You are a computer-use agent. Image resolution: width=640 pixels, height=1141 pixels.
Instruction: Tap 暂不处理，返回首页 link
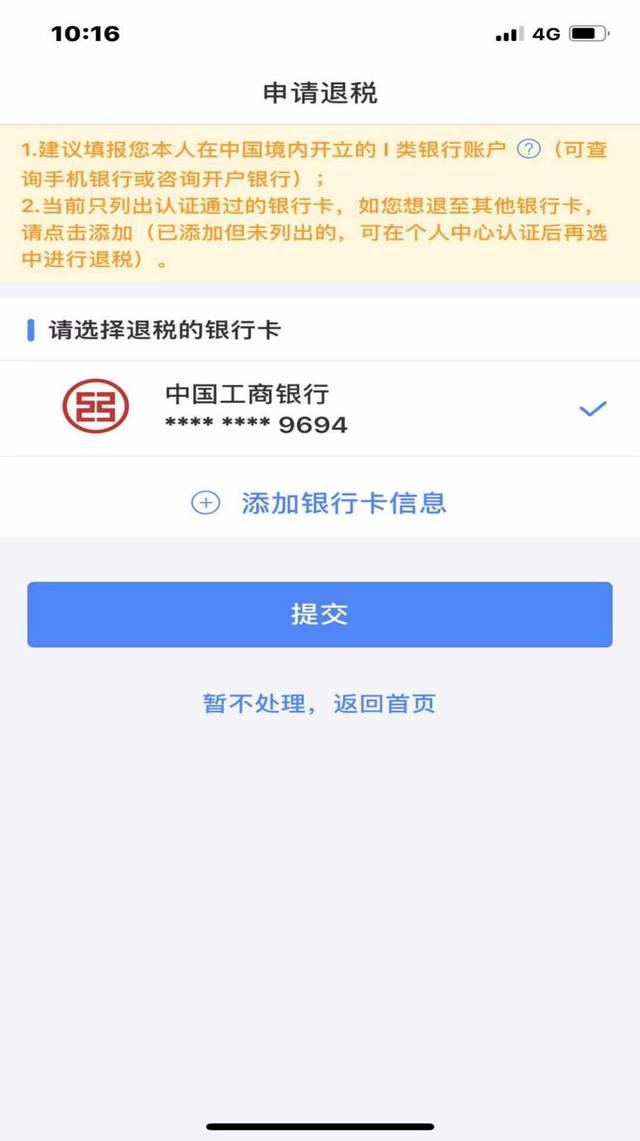point(319,704)
